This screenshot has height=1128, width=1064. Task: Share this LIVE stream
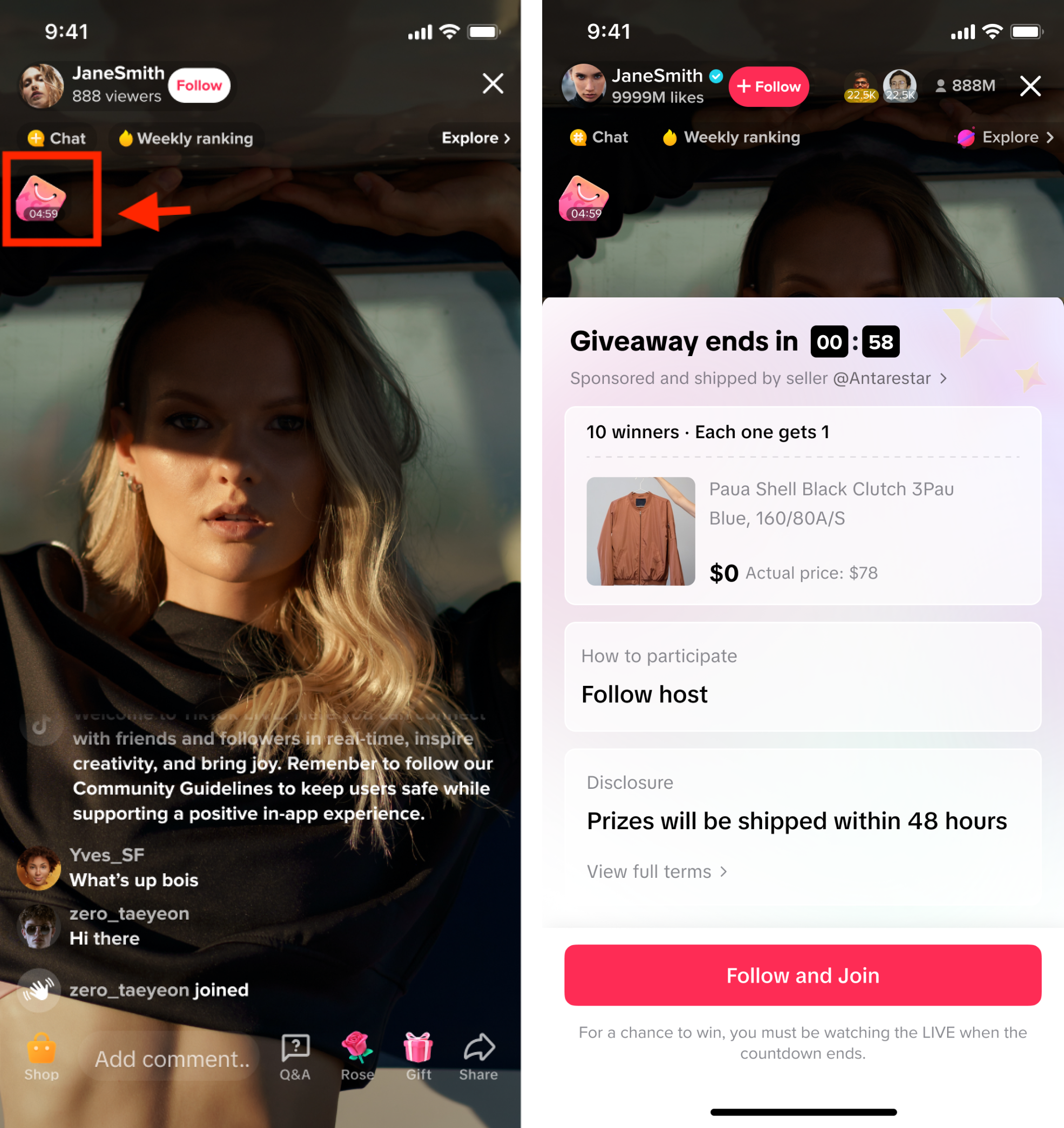pos(479,1055)
